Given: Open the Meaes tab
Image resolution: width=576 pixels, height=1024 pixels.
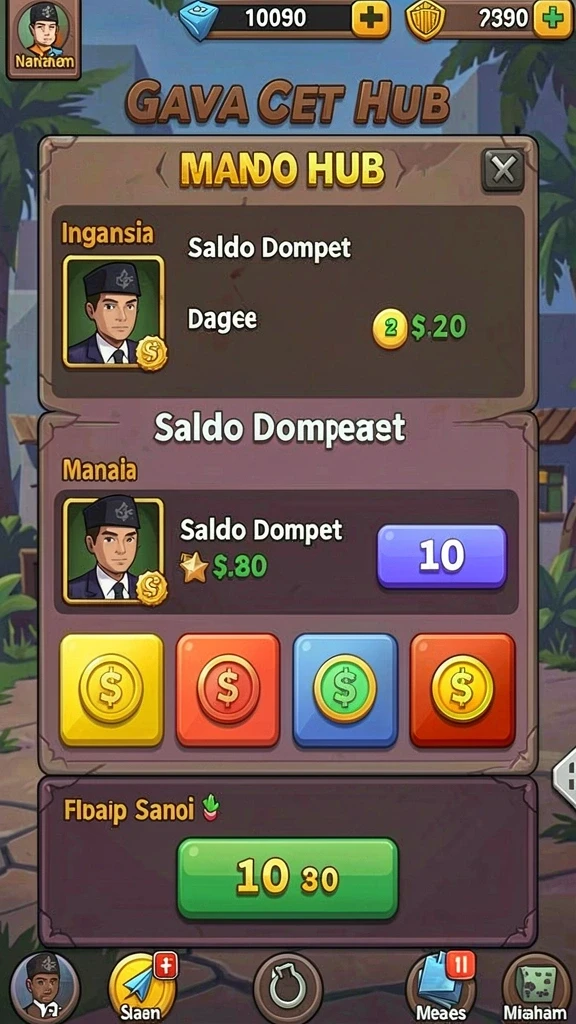Looking at the screenshot, I should (441, 988).
